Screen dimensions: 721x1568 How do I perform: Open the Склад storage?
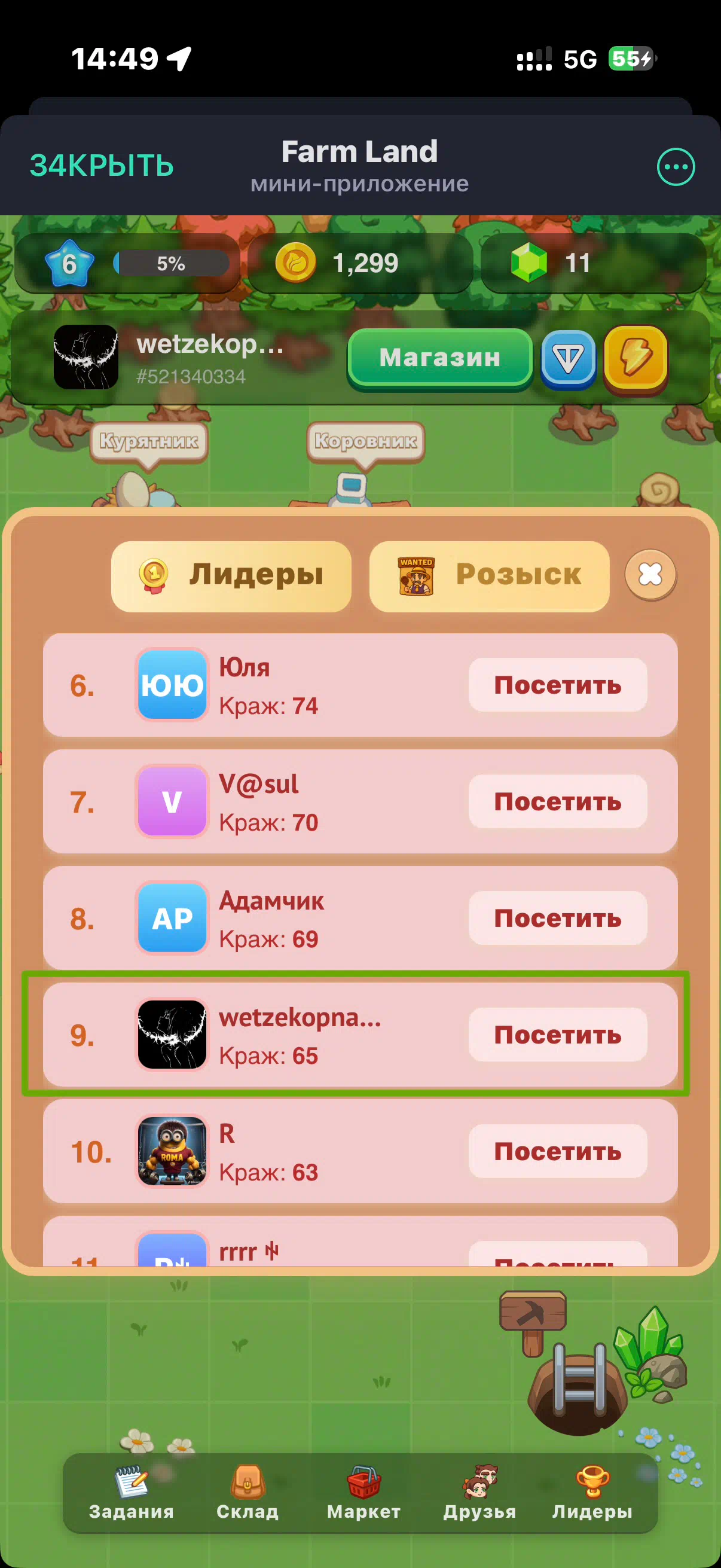[x=248, y=1493]
